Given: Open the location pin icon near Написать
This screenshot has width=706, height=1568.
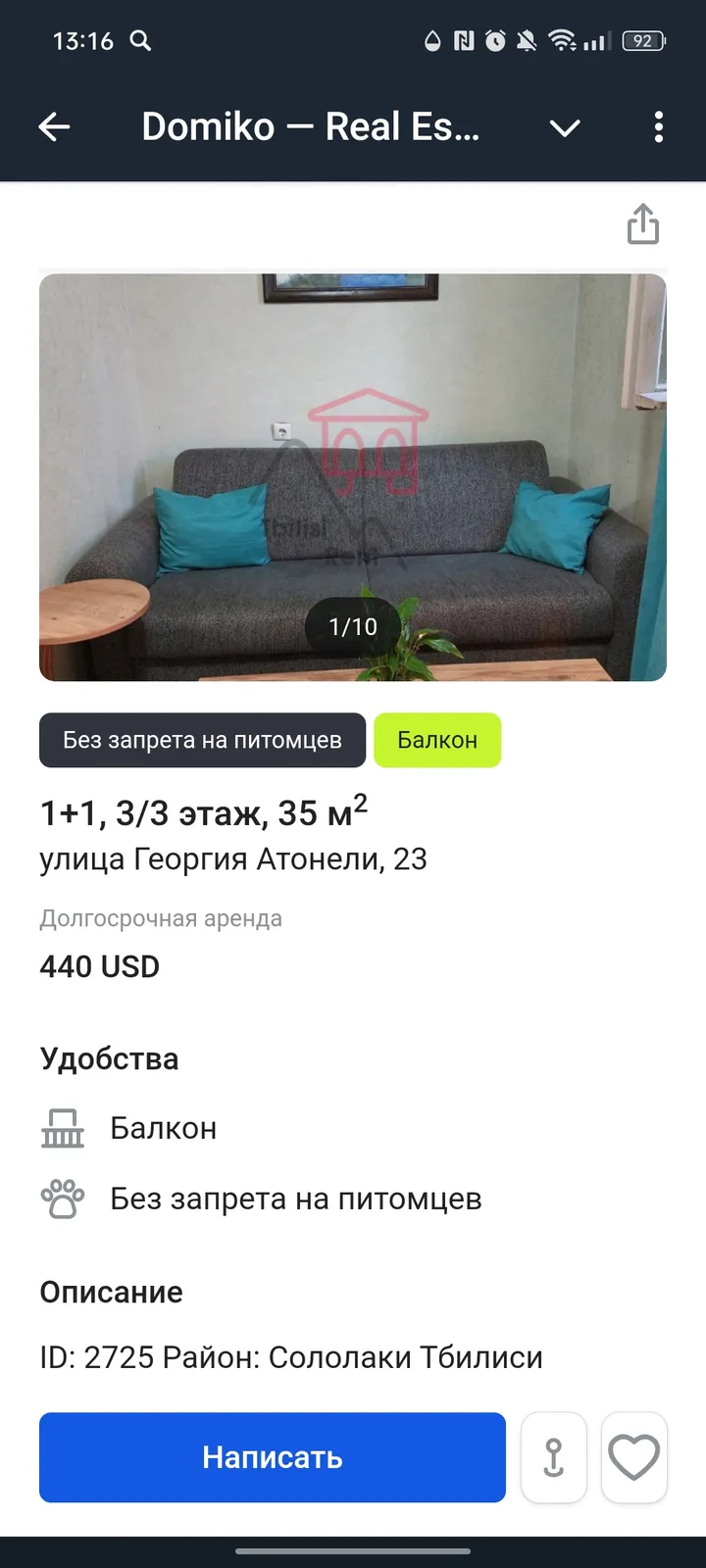Looking at the screenshot, I should tap(554, 1457).
